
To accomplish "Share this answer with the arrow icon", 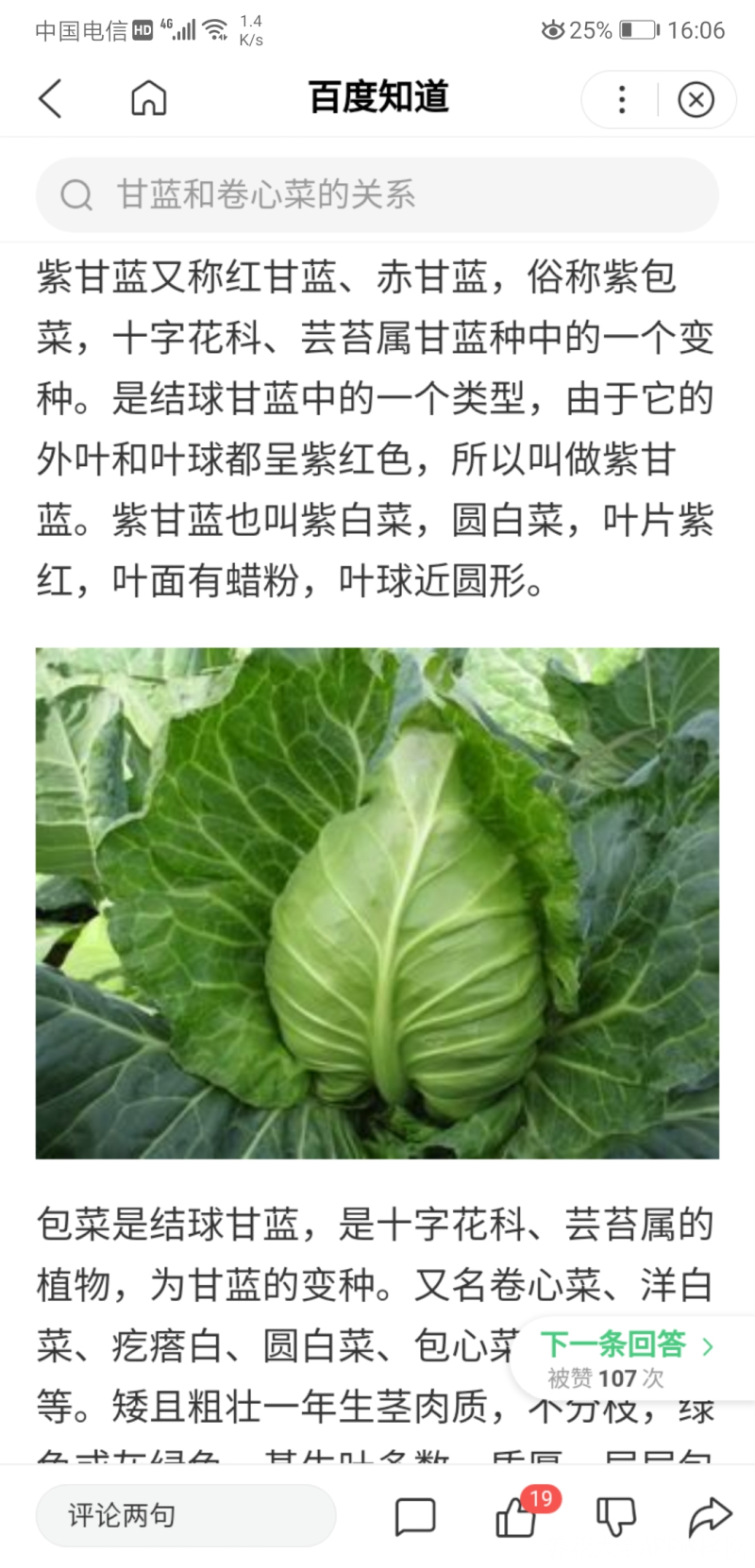I will click(710, 1516).
